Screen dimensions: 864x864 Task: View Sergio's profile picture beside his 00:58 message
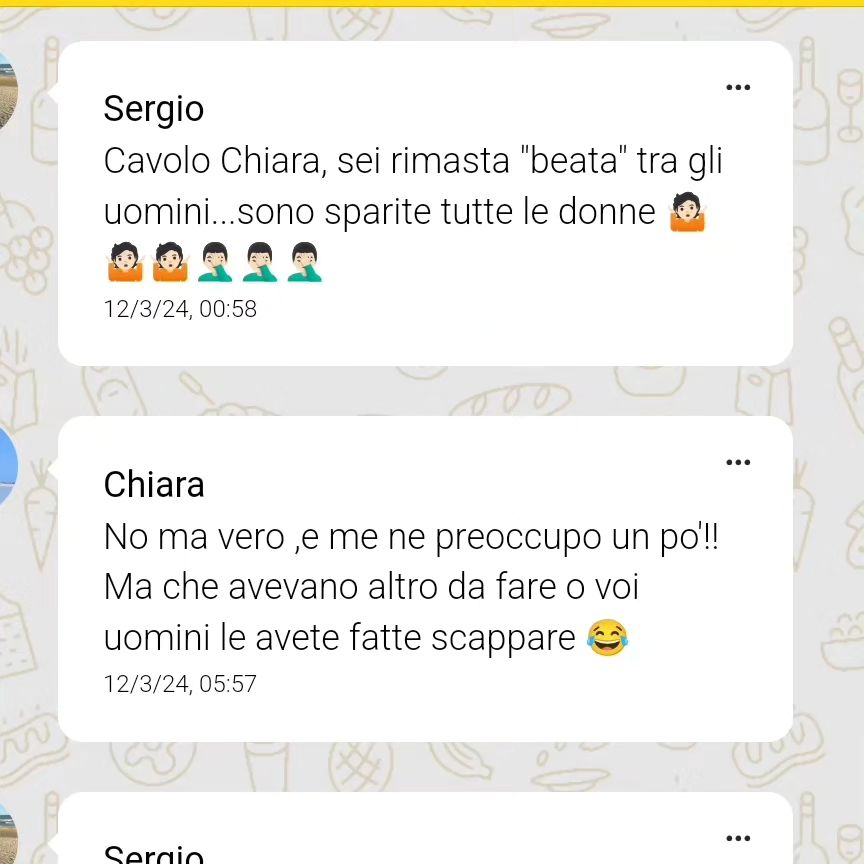click(x=6, y=90)
